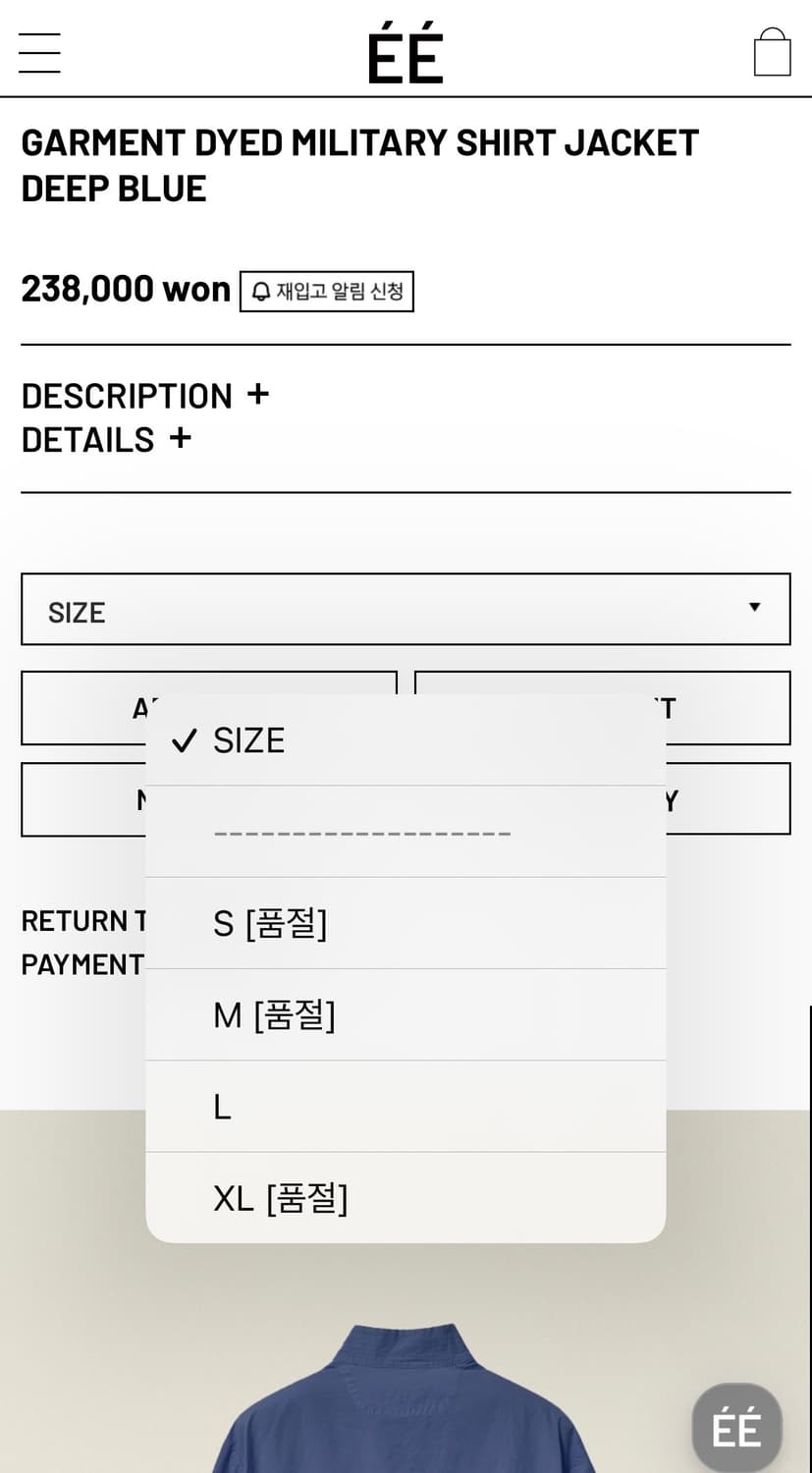Click the PAYMENT information link
The height and width of the screenshot is (1473, 812).
point(83,964)
